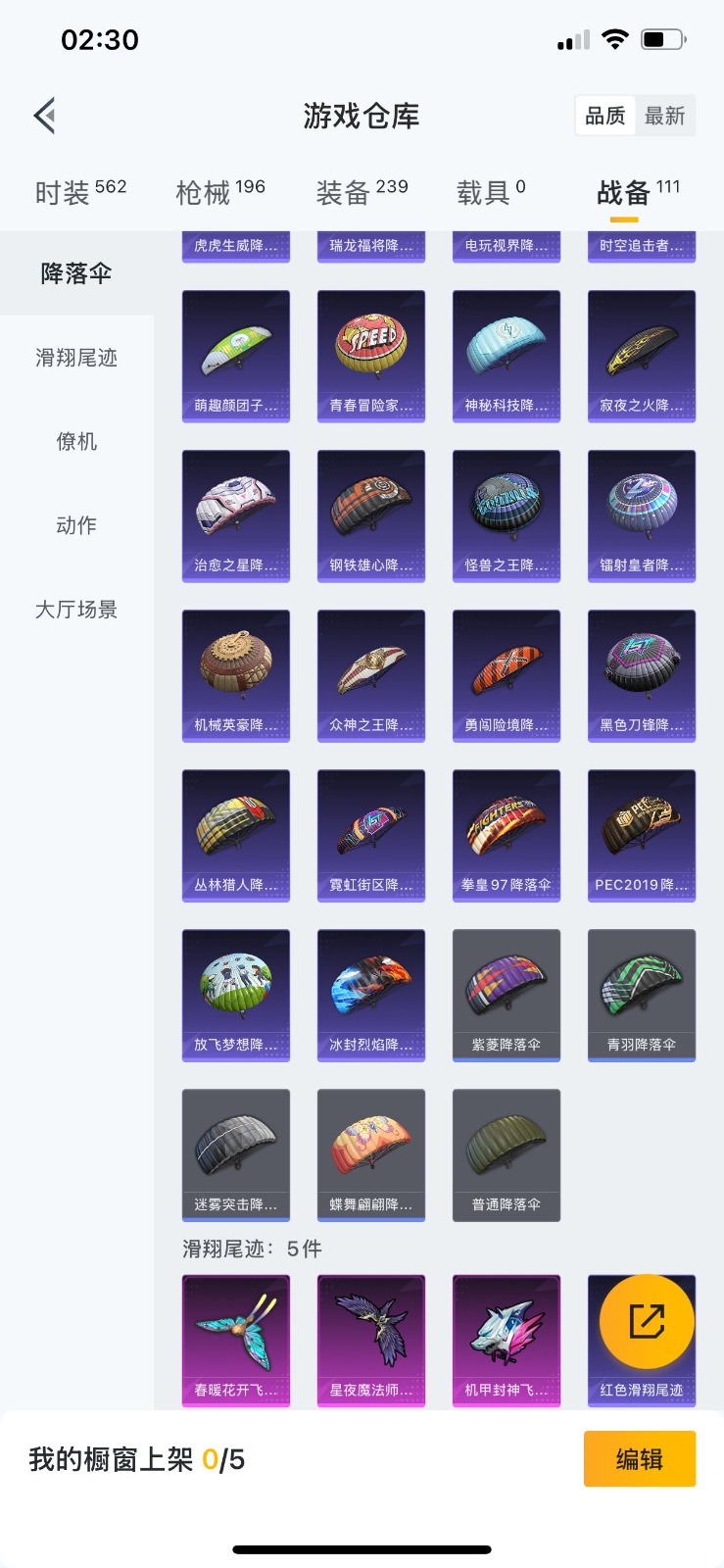Select the 青羽降落伞 parachute

point(641,995)
